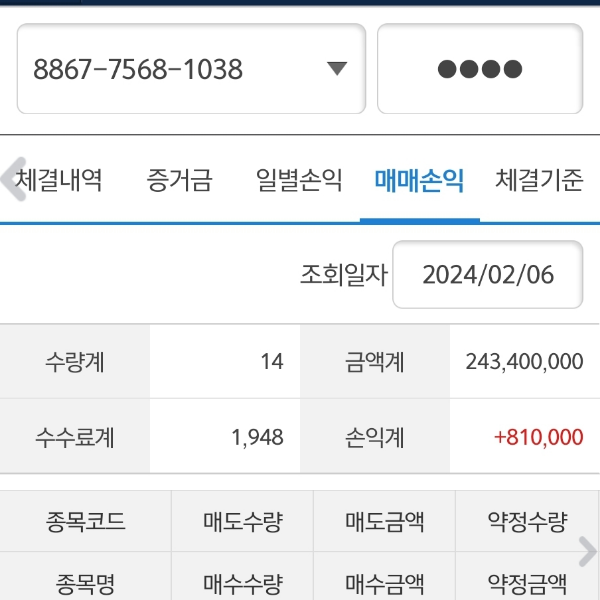The image size is (600, 600).
Task: Change the 조회일자 date 2024/02/06
Action: click(x=487, y=275)
